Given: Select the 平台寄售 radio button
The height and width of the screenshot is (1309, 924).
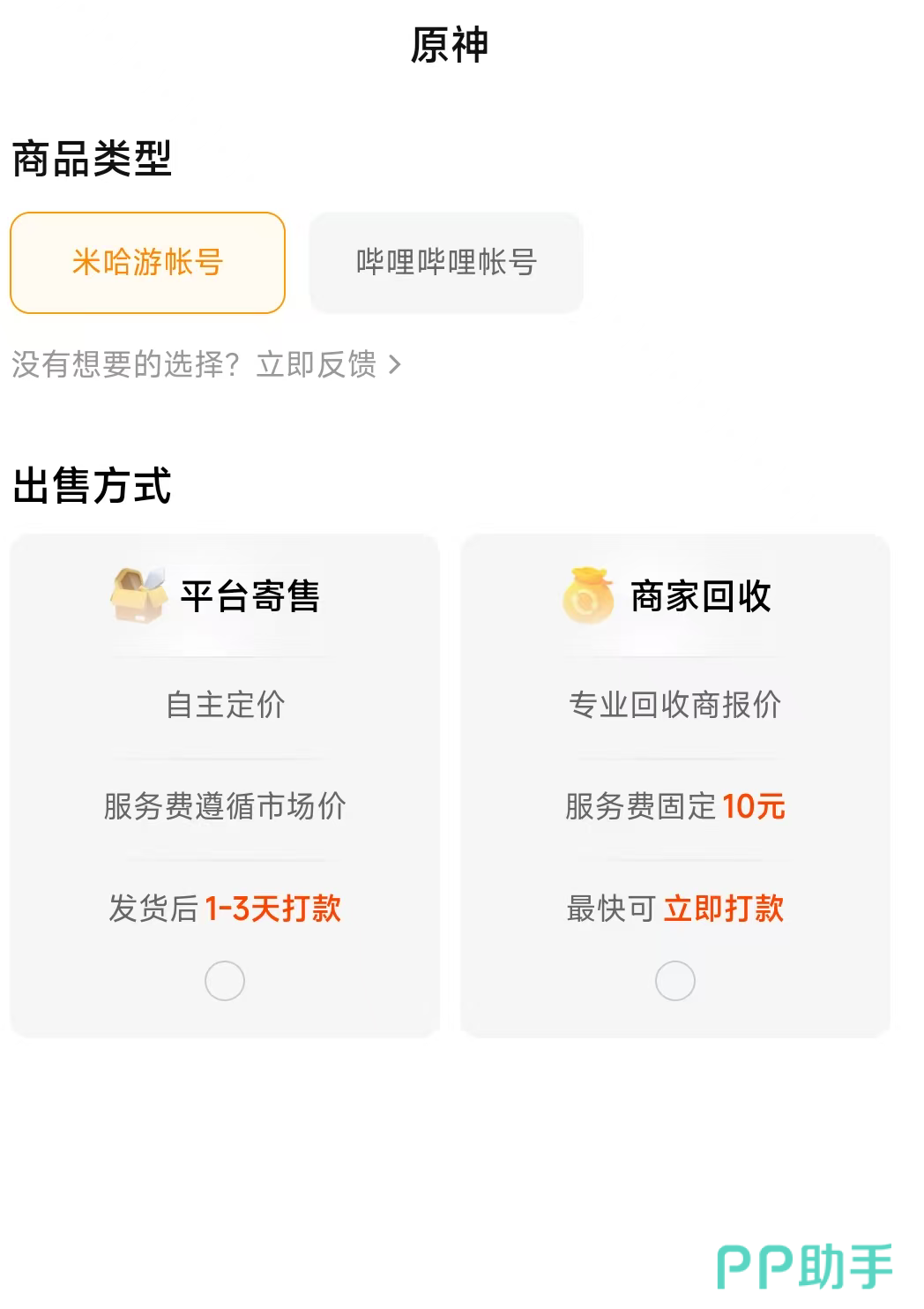Looking at the screenshot, I should [x=225, y=981].
